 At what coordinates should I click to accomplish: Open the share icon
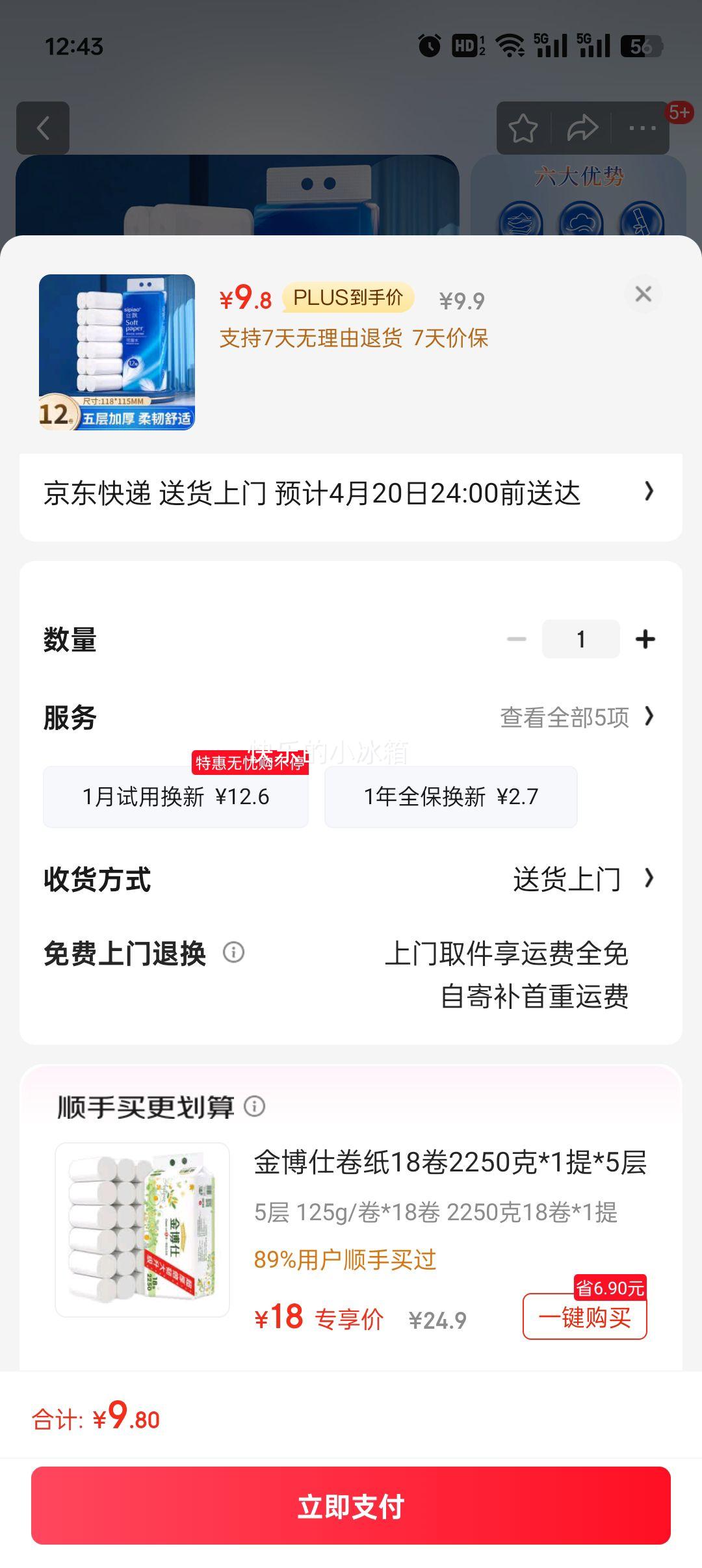pyautogui.click(x=582, y=128)
